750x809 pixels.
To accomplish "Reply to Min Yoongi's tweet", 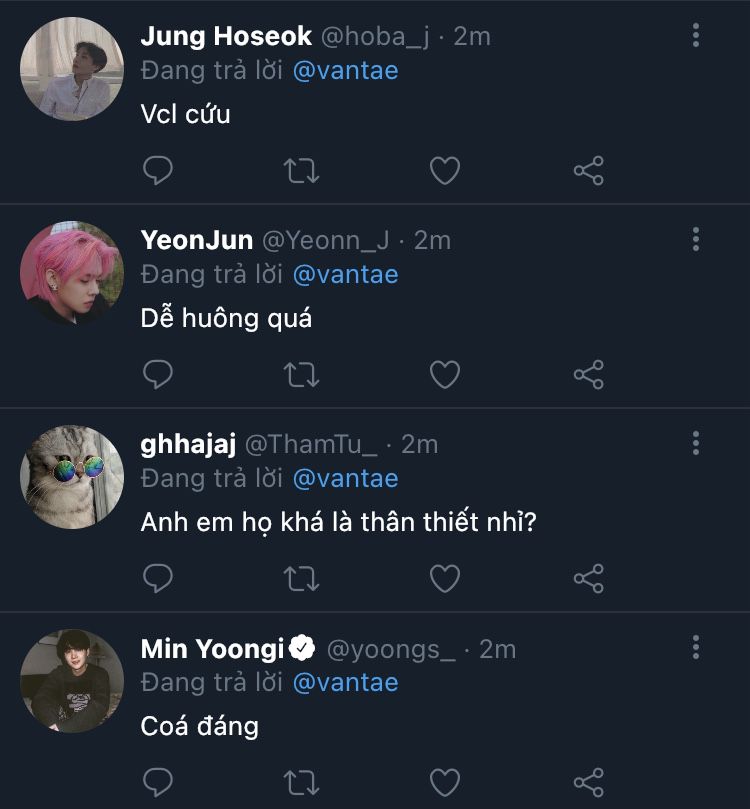I will coord(158,782).
